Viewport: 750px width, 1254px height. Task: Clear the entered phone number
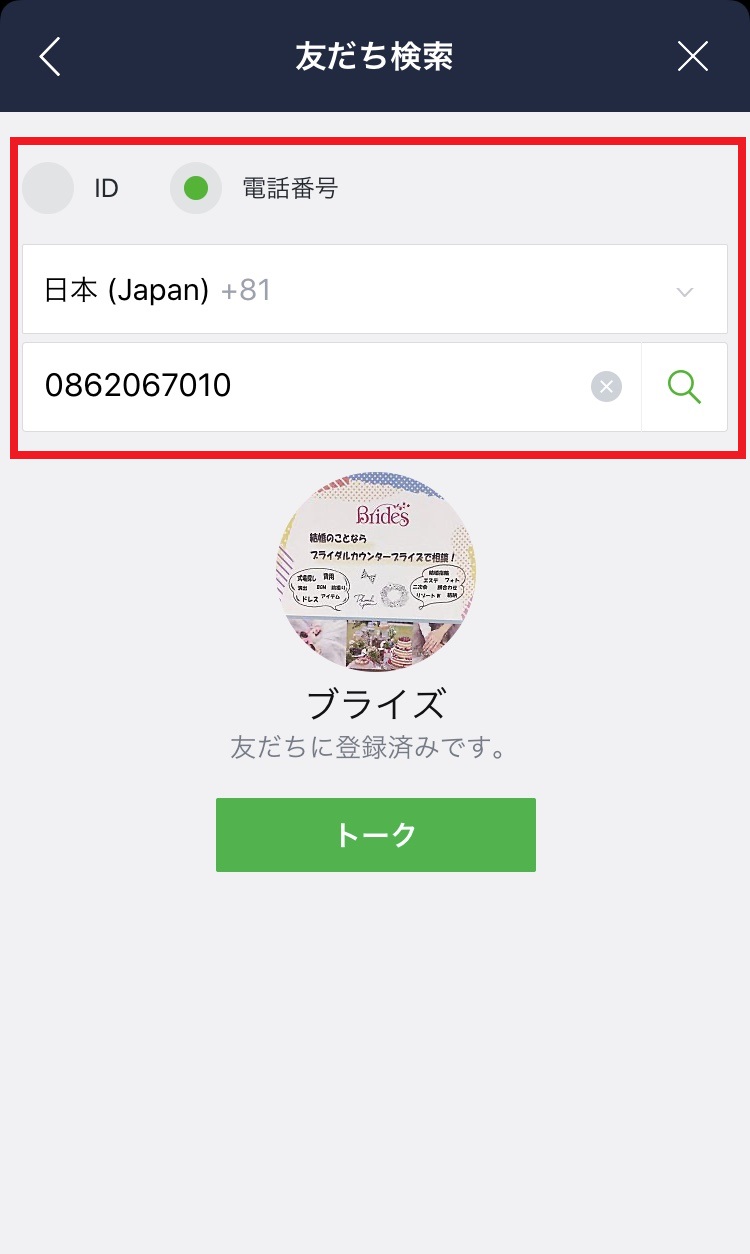click(606, 386)
